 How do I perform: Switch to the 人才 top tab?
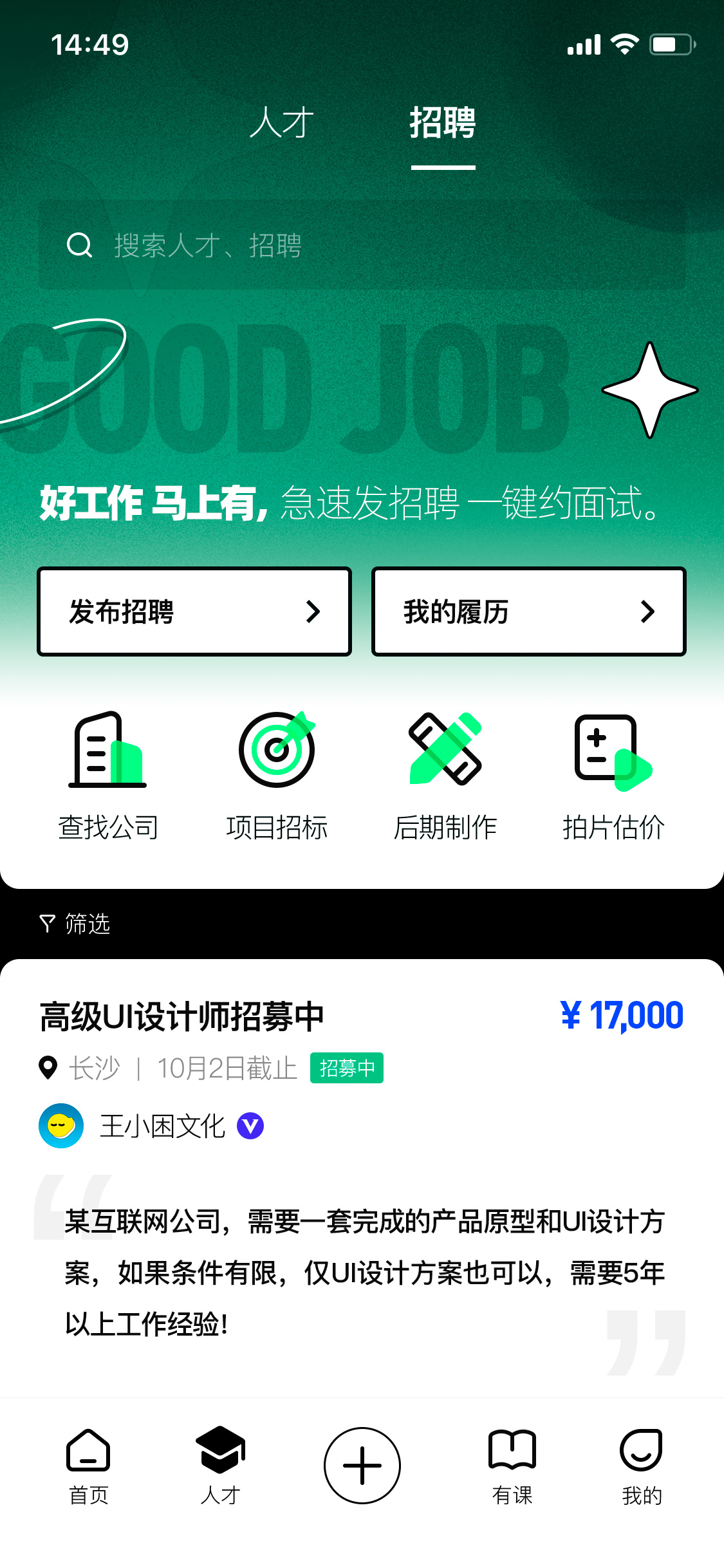(x=281, y=122)
